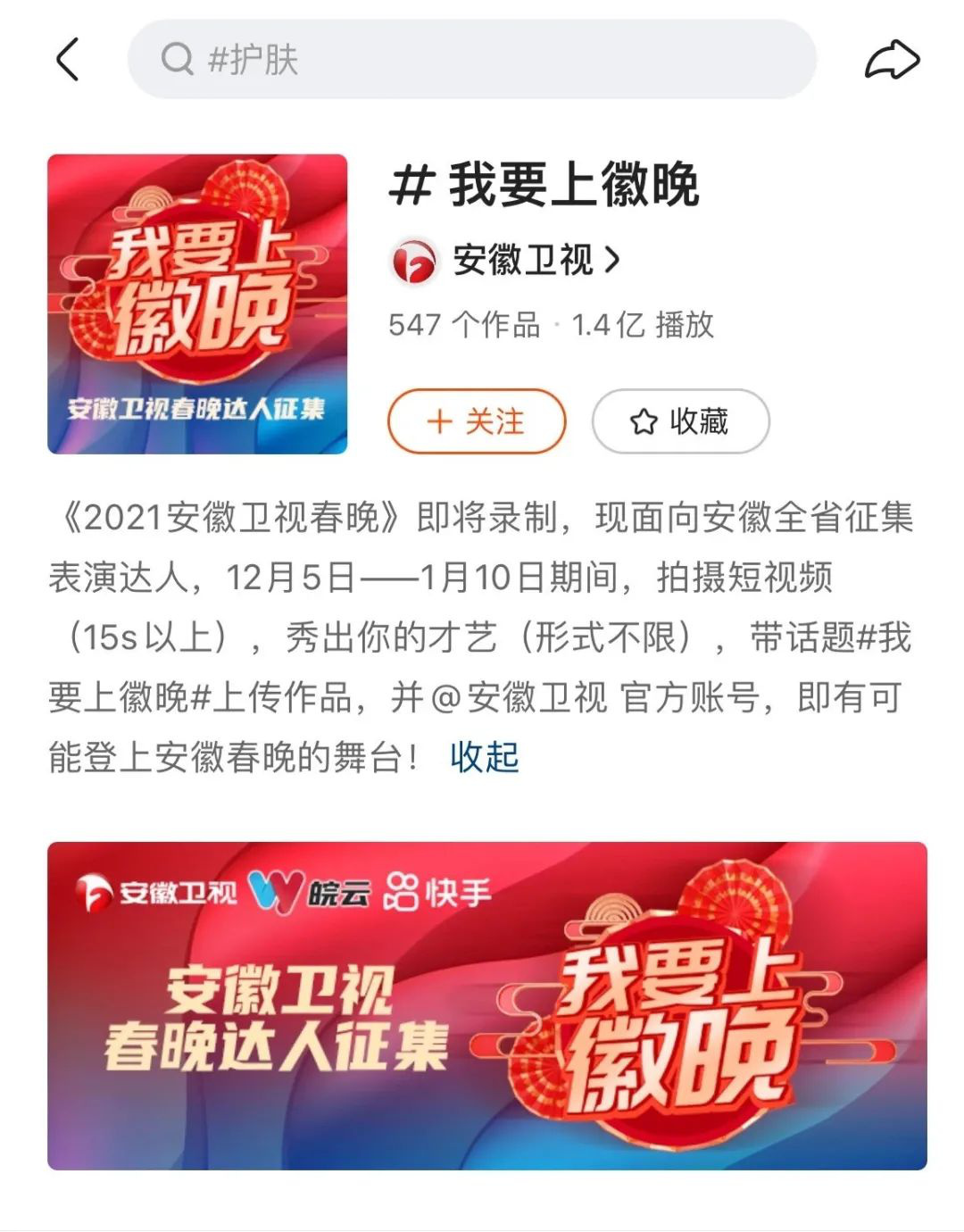Follow the topic with 关注 button
The height and width of the screenshot is (1232, 964).
point(477,421)
